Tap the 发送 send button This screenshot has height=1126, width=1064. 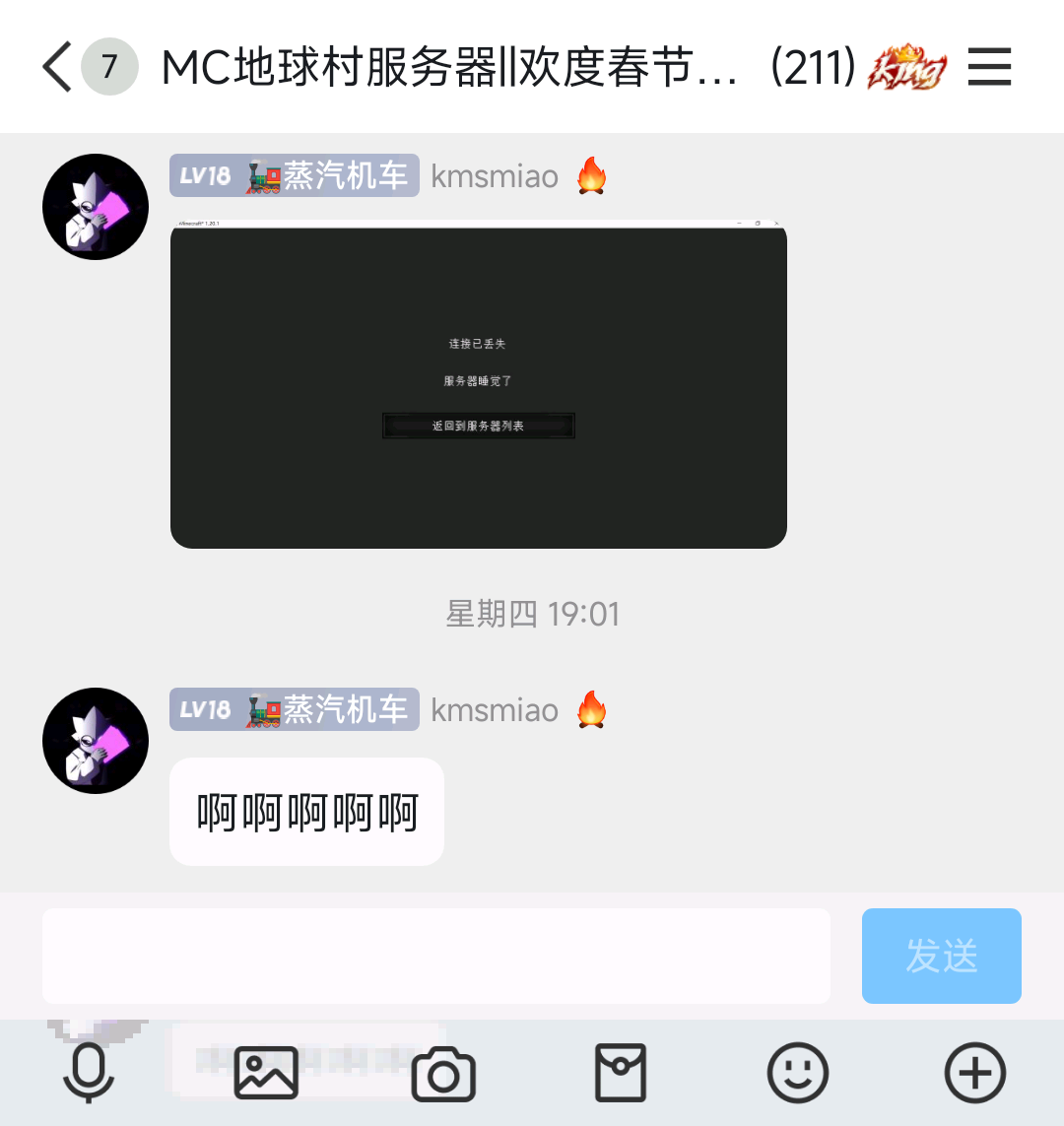(x=941, y=956)
